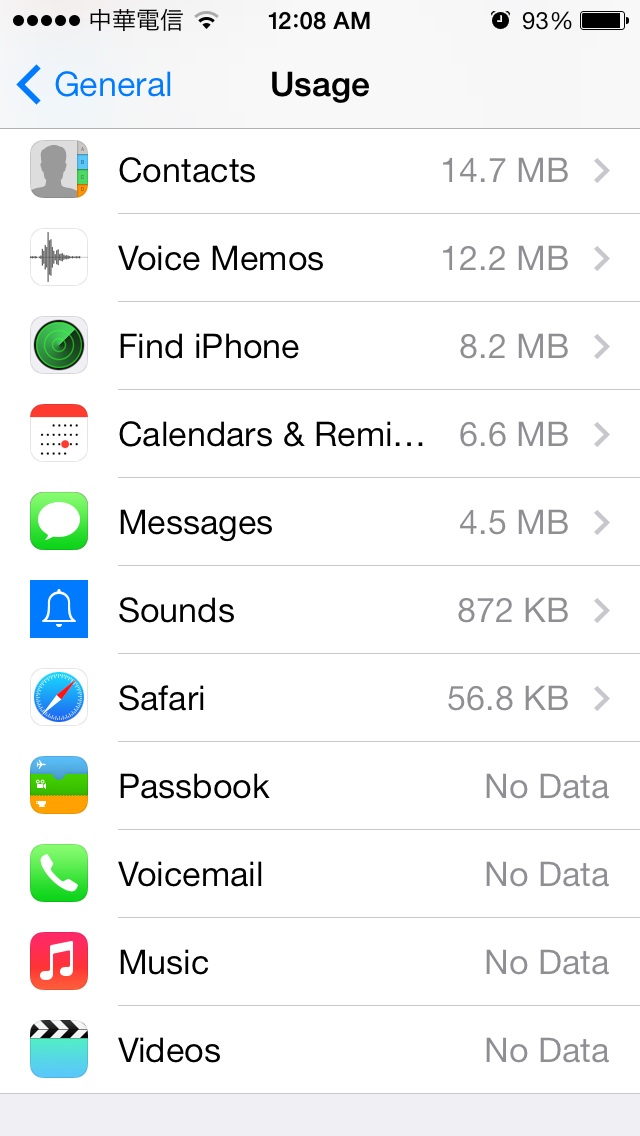The width and height of the screenshot is (640, 1136).
Task: View Safari storage usage
Action: pyautogui.click(x=320, y=698)
